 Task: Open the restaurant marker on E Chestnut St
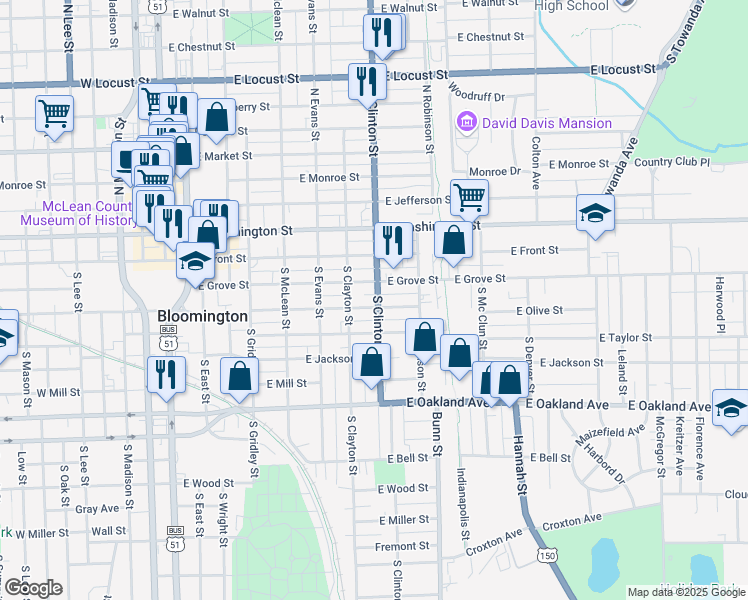(x=383, y=34)
